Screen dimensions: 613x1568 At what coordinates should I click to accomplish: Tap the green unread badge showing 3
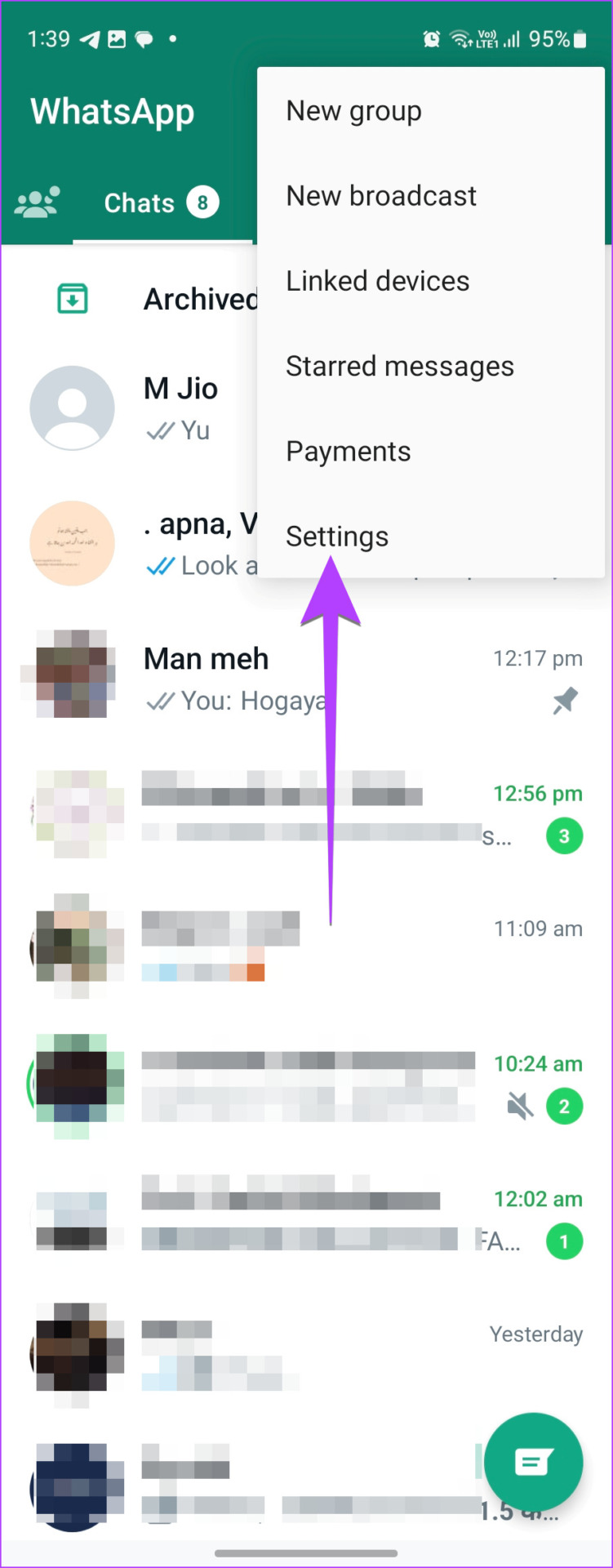[x=563, y=835]
